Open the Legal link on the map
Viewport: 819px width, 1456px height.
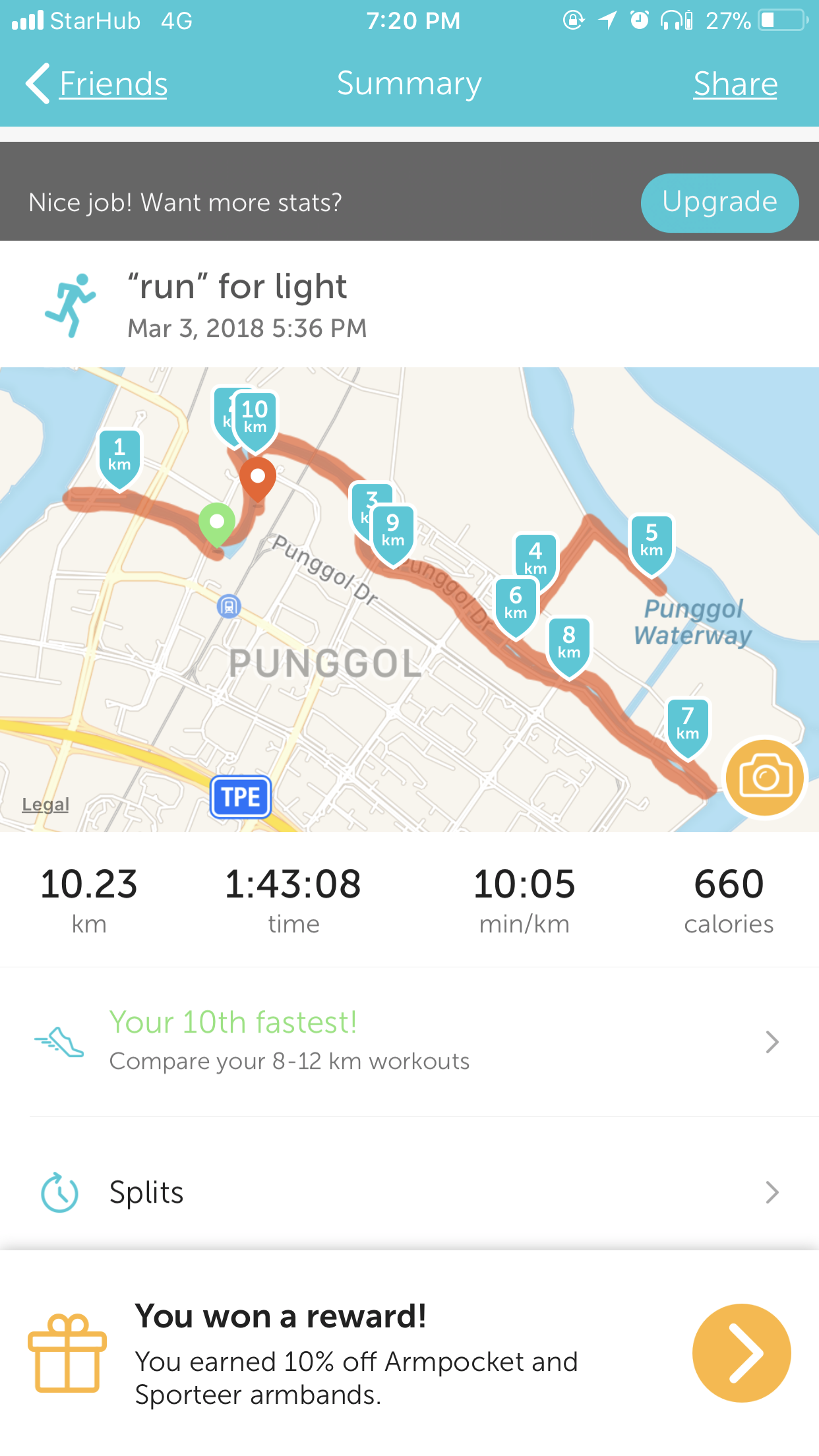(x=45, y=804)
